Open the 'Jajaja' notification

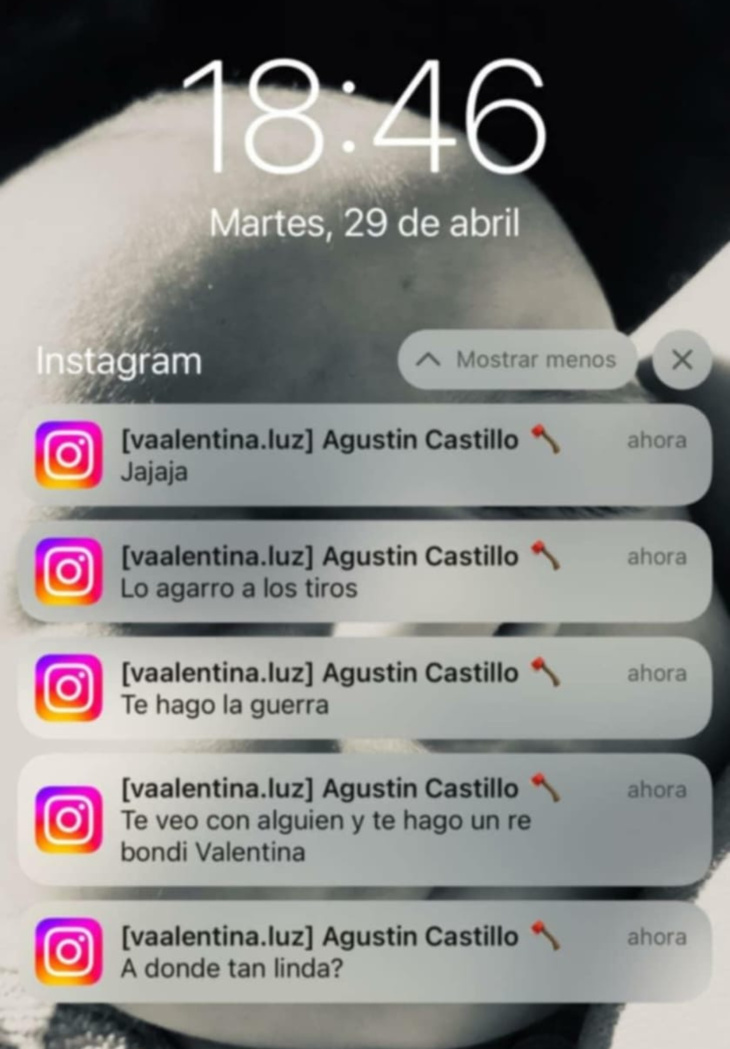[x=365, y=455]
